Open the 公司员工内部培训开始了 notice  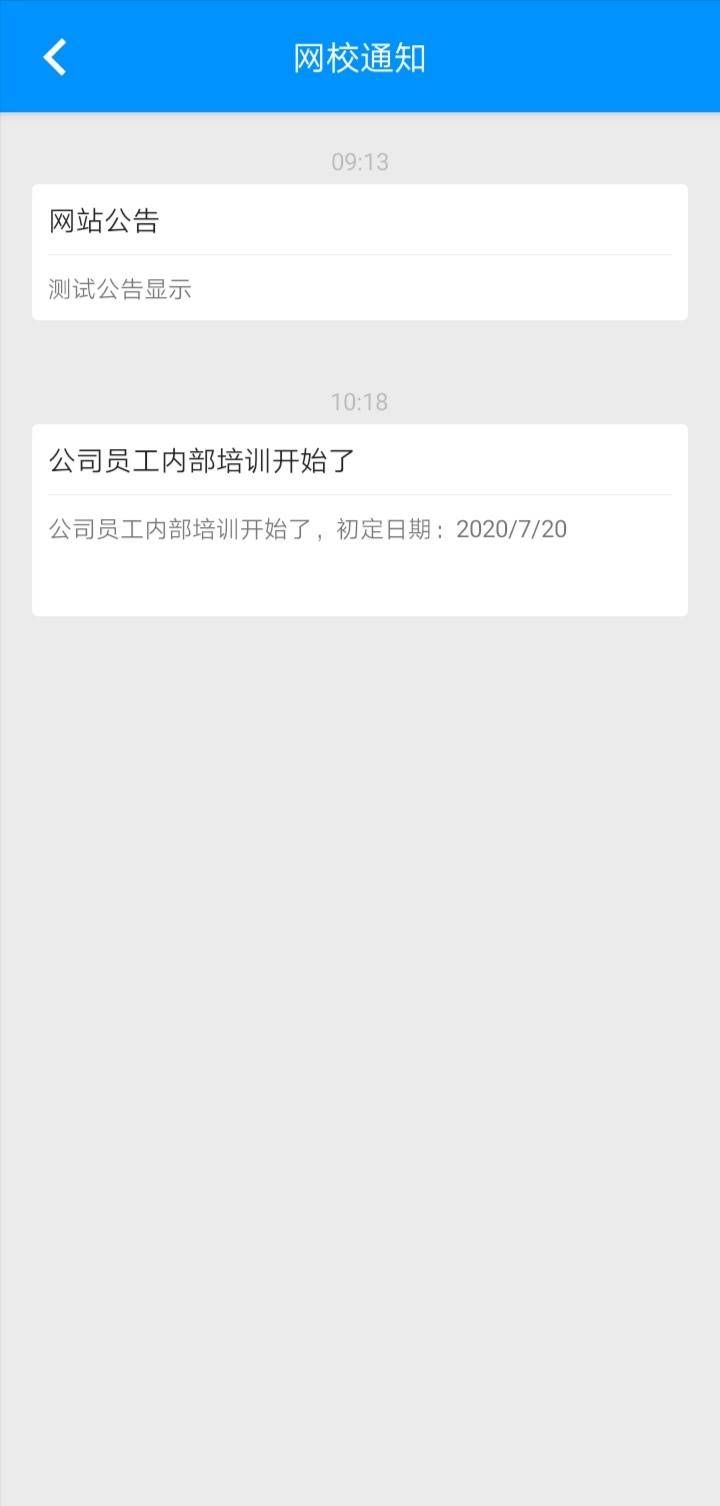[x=359, y=519]
